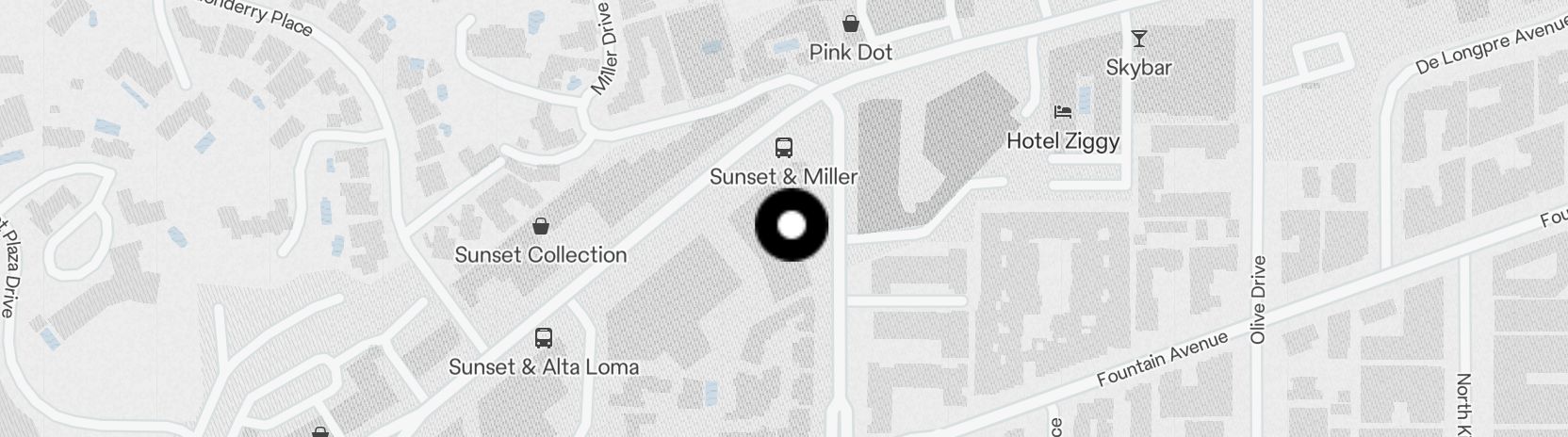Open the Sunset Collection shopping marker

coord(541,226)
